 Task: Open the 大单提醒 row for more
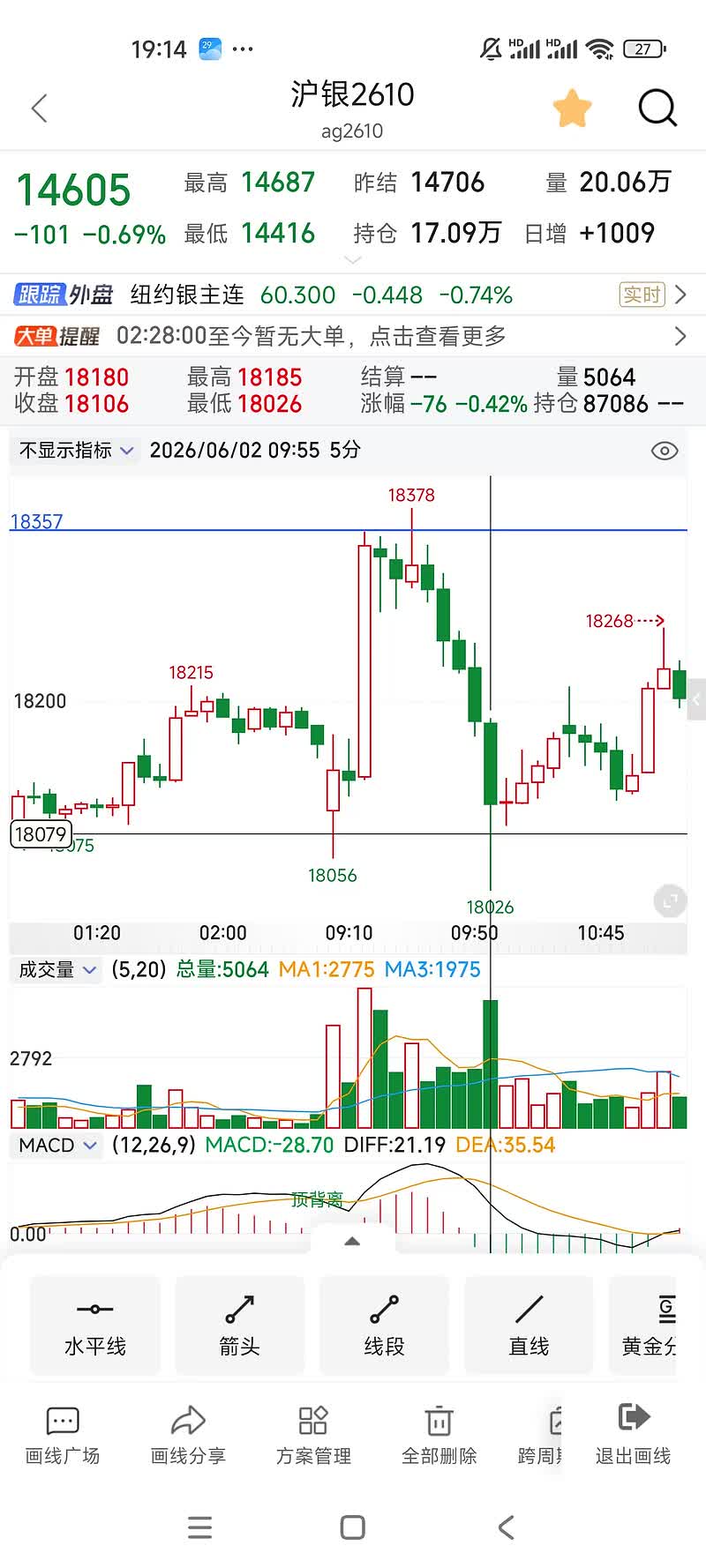pyautogui.click(x=353, y=336)
